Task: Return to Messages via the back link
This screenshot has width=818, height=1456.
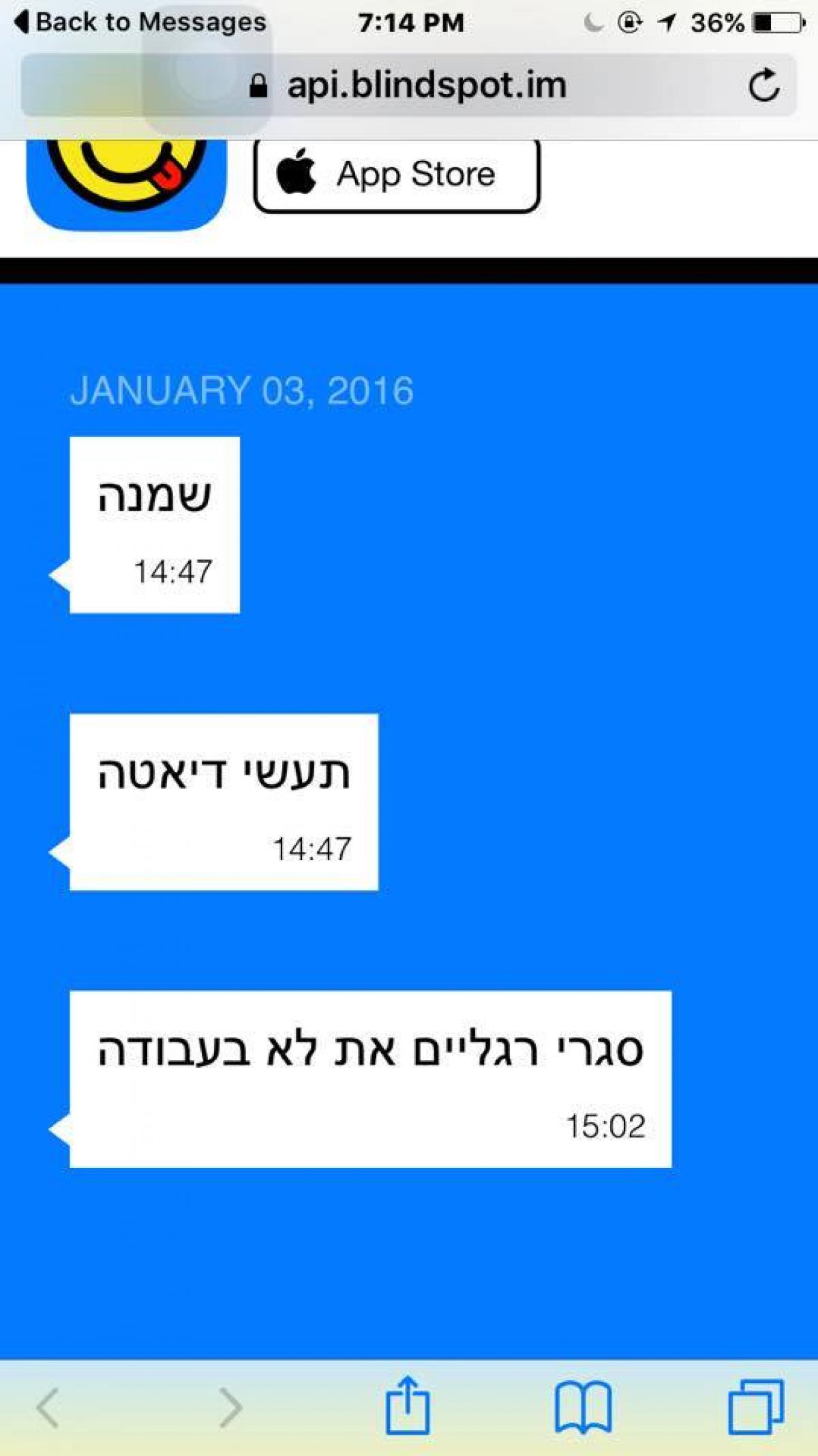Action: [140, 22]
